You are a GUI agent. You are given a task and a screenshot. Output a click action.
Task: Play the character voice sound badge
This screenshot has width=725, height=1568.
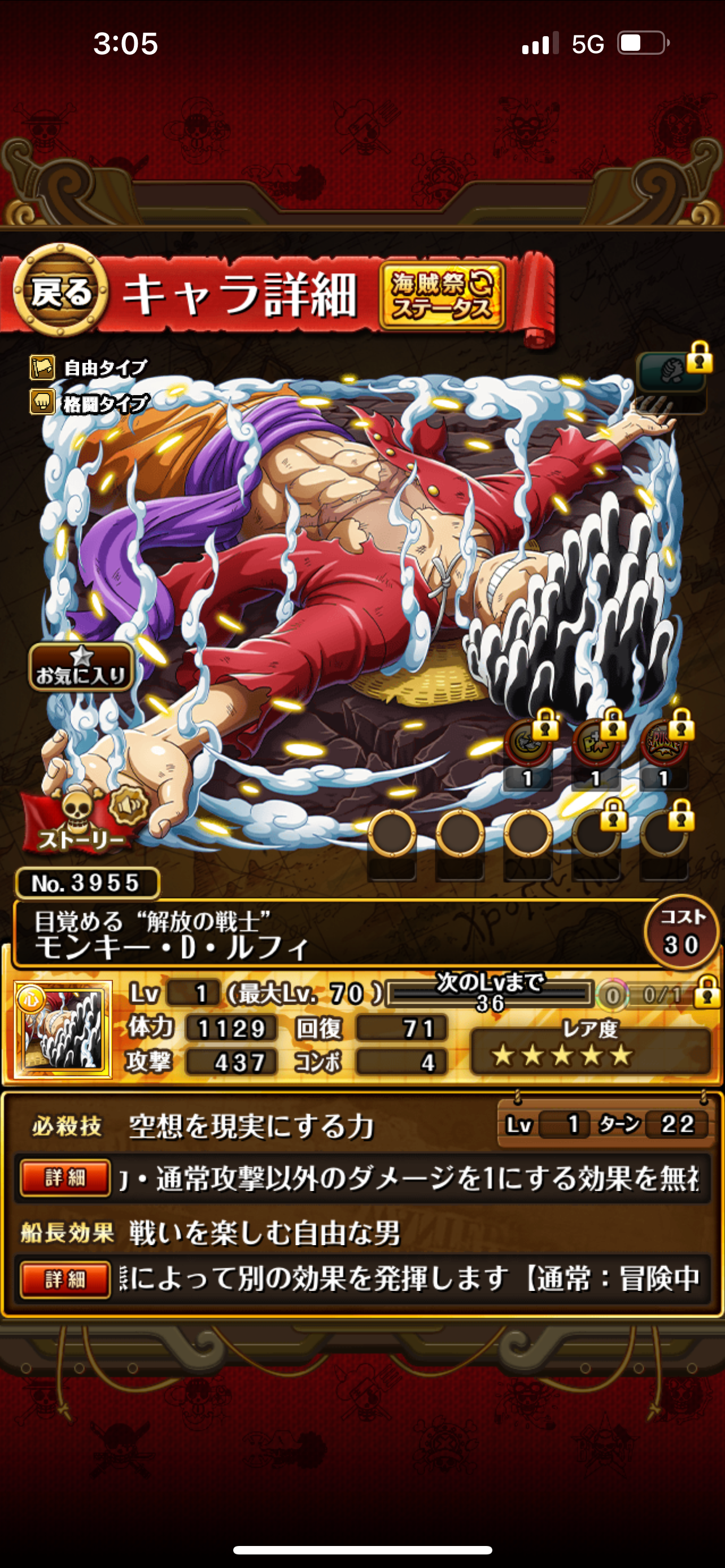pos(128,805)
